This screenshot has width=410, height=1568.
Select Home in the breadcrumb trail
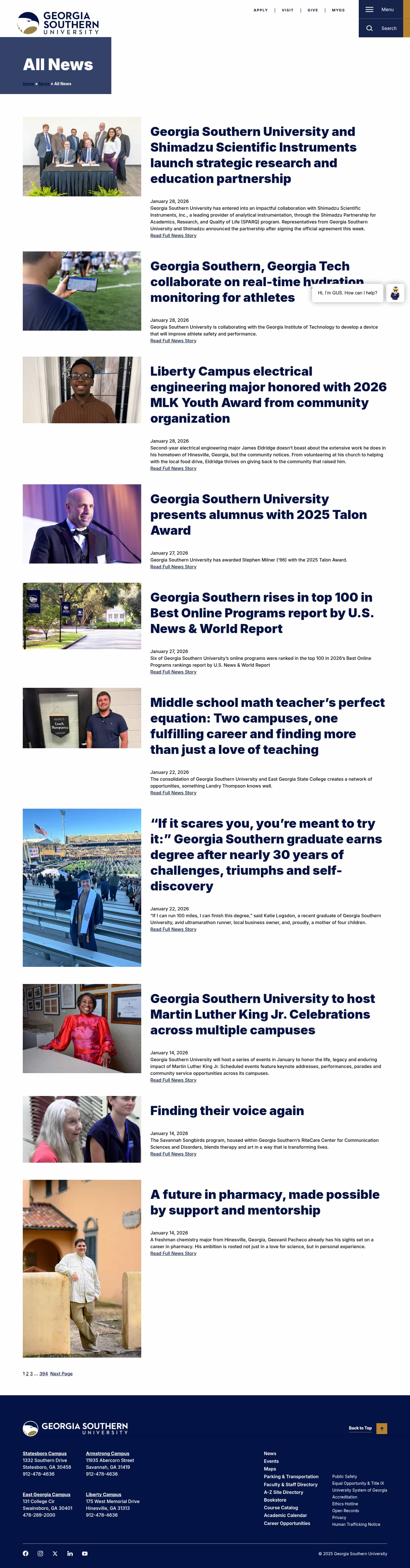(28, 84)
